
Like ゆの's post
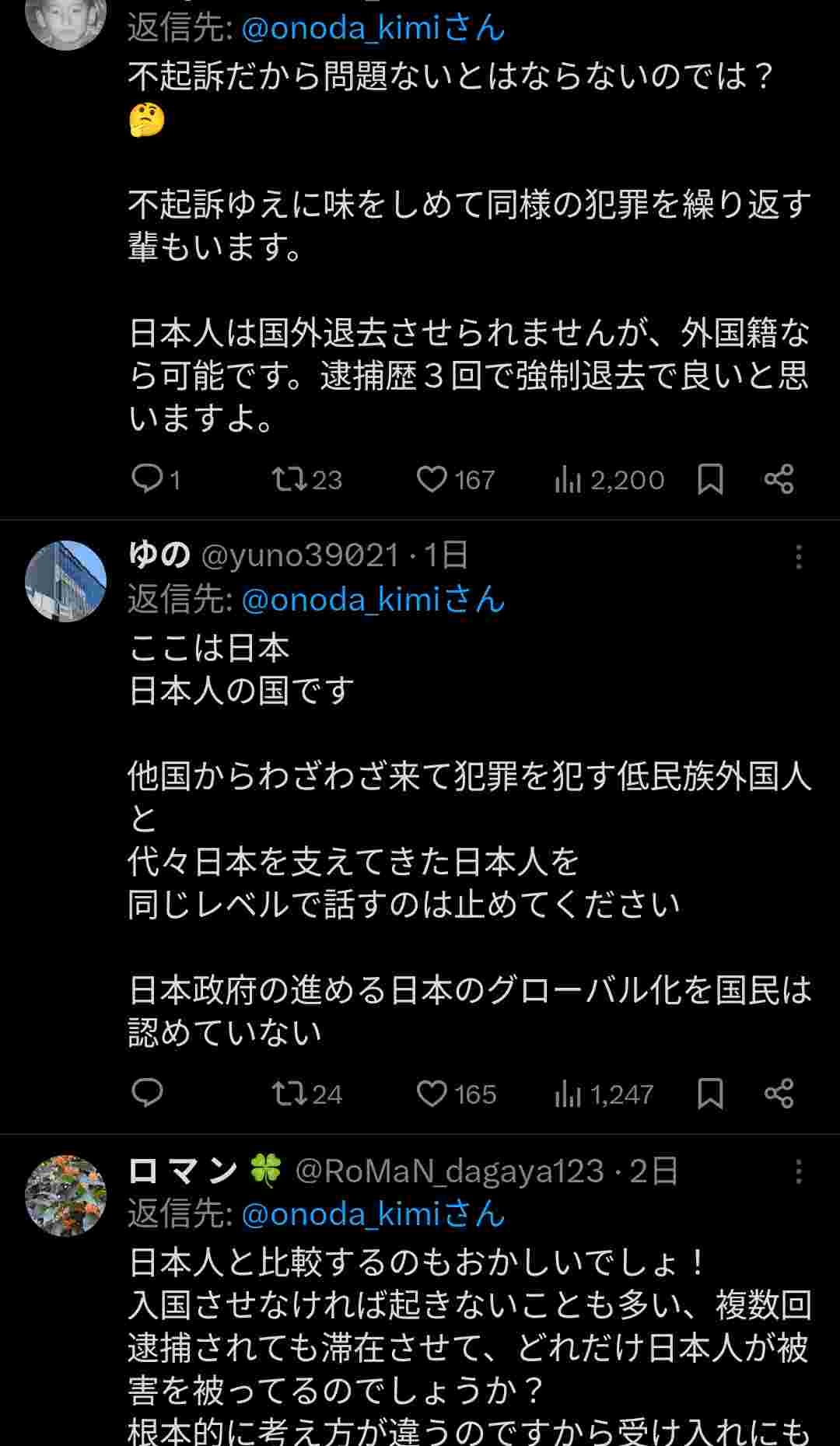(432, 1094)
